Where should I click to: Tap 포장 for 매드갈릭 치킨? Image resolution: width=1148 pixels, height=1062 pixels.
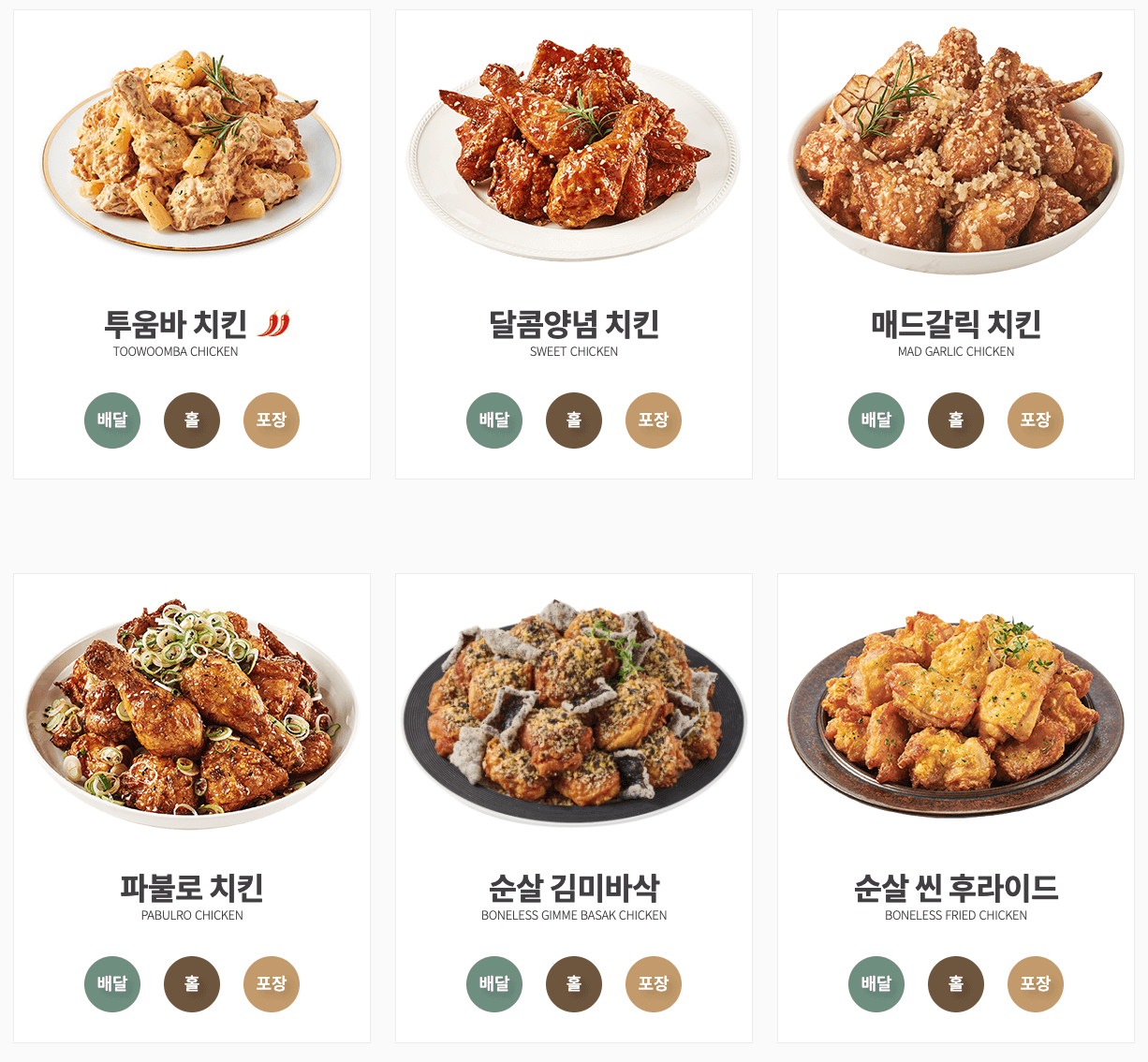pos(1036,420)
